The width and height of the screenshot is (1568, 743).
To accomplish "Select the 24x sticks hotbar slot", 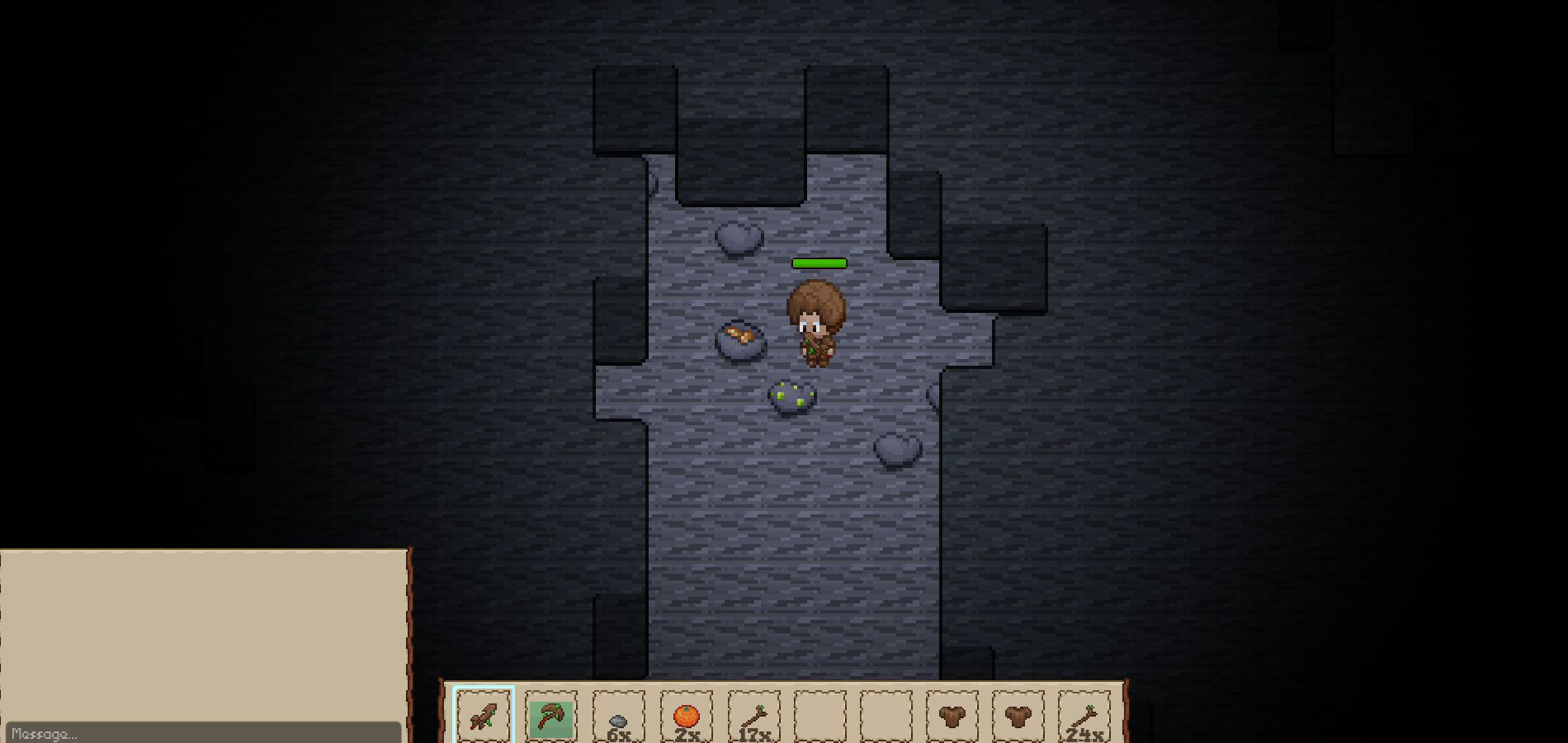I will [1084, 716].
